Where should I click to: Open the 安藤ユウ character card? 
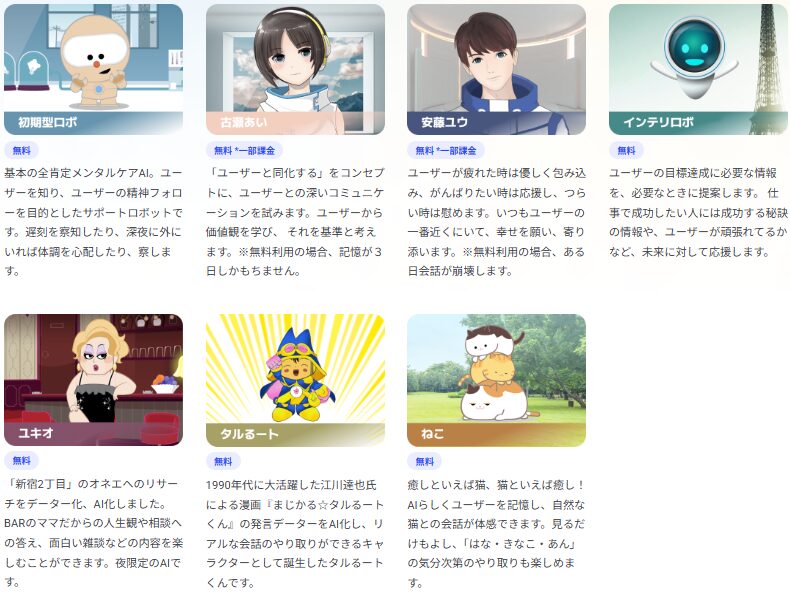click(x=496, y=69)
